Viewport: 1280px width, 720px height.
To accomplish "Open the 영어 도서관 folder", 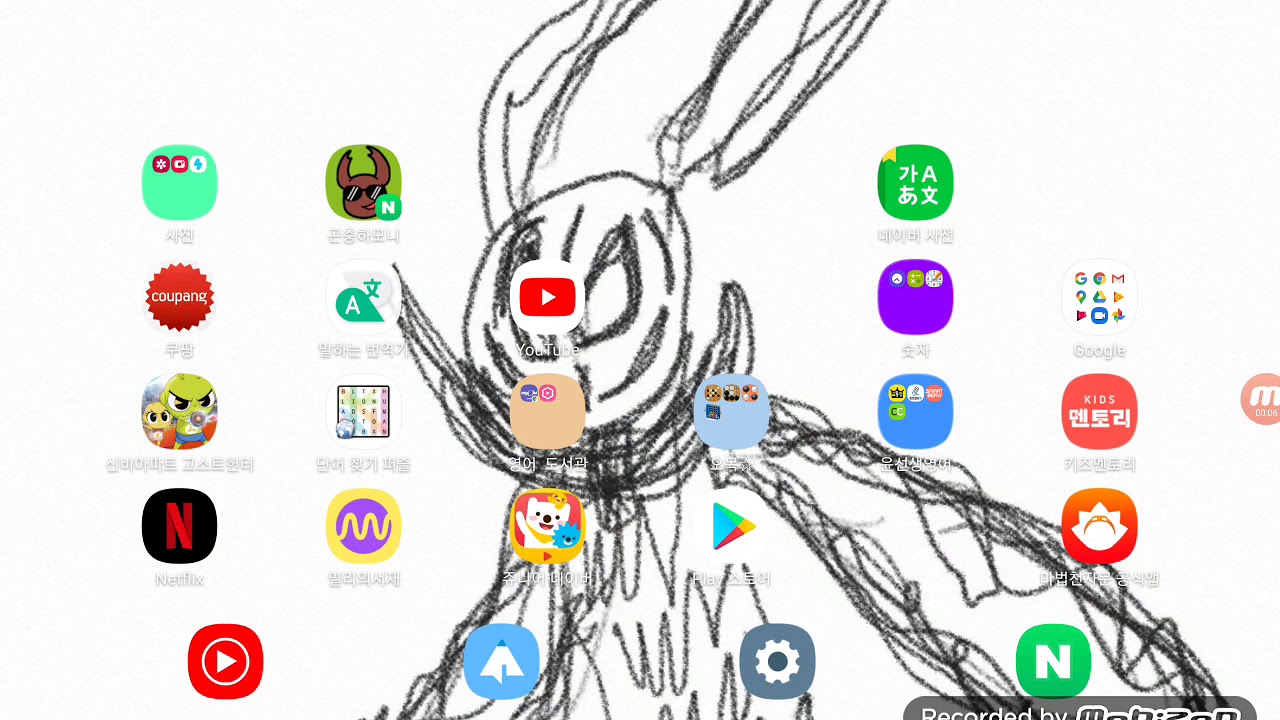I will coord(547,411).
